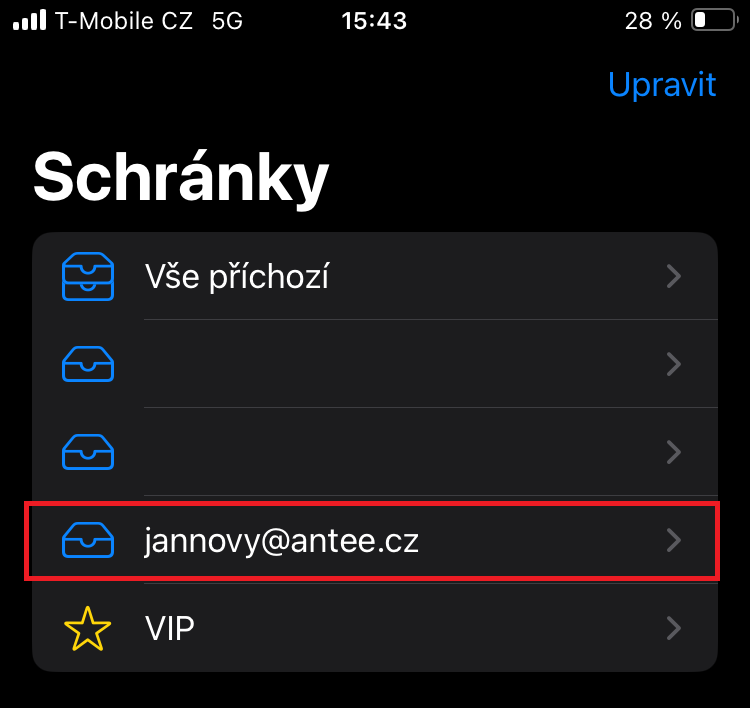
Task: Open the jannovy@antee.cz mailbox
Action: pos(375,541)
